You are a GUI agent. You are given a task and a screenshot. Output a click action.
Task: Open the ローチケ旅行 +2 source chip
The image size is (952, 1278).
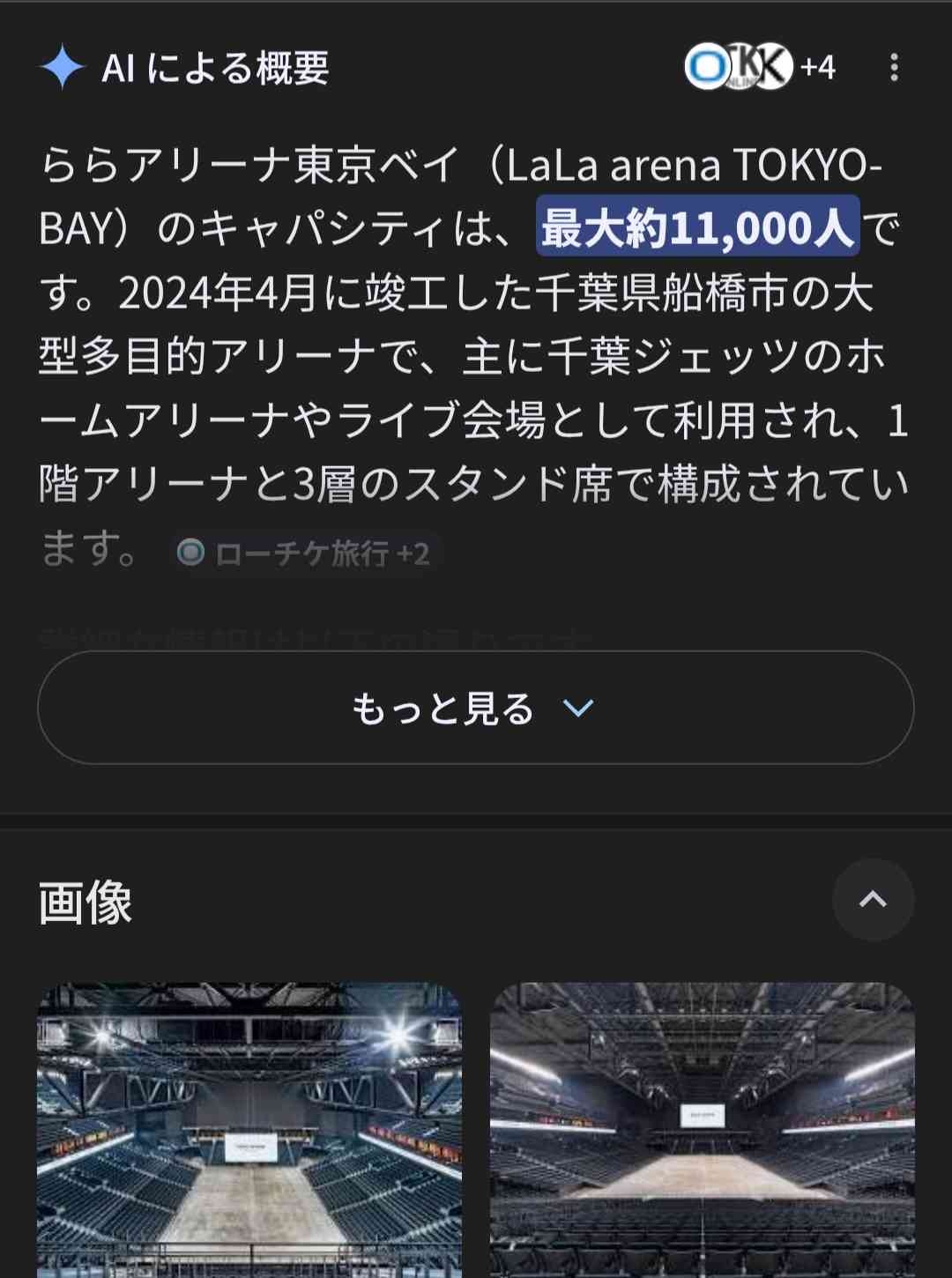(304, 554)
